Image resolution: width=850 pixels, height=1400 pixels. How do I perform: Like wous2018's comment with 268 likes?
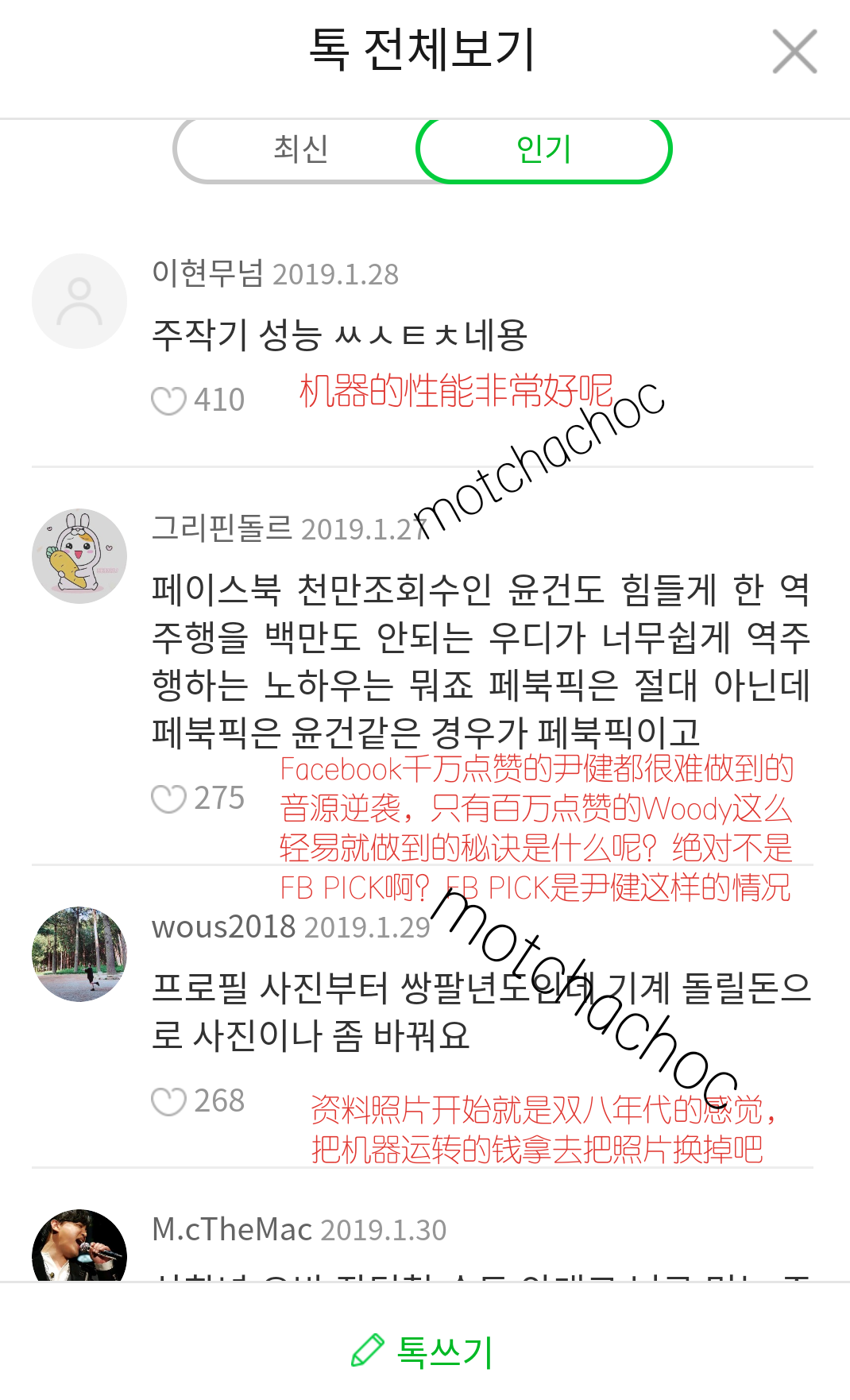168,1101
